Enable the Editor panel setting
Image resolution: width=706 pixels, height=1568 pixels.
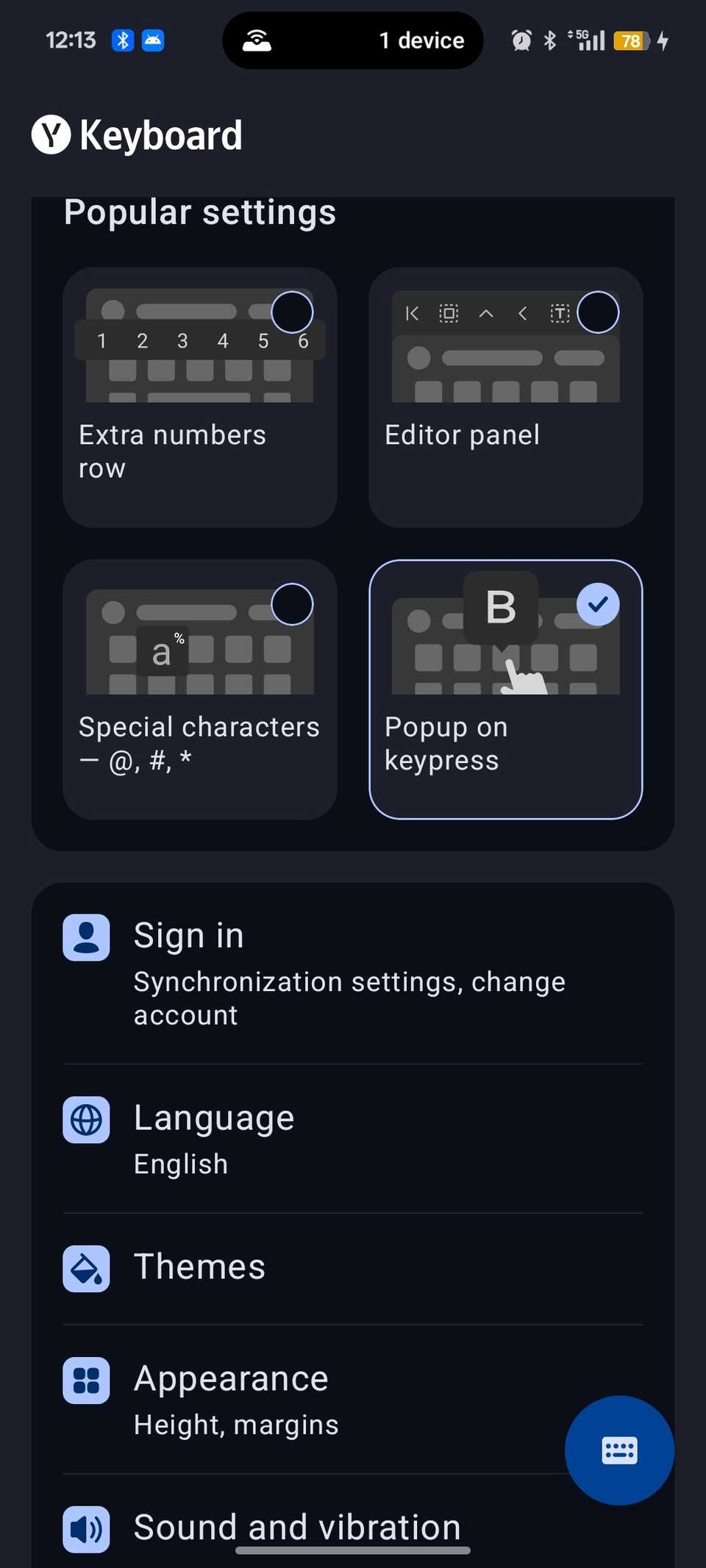(597, 312)
